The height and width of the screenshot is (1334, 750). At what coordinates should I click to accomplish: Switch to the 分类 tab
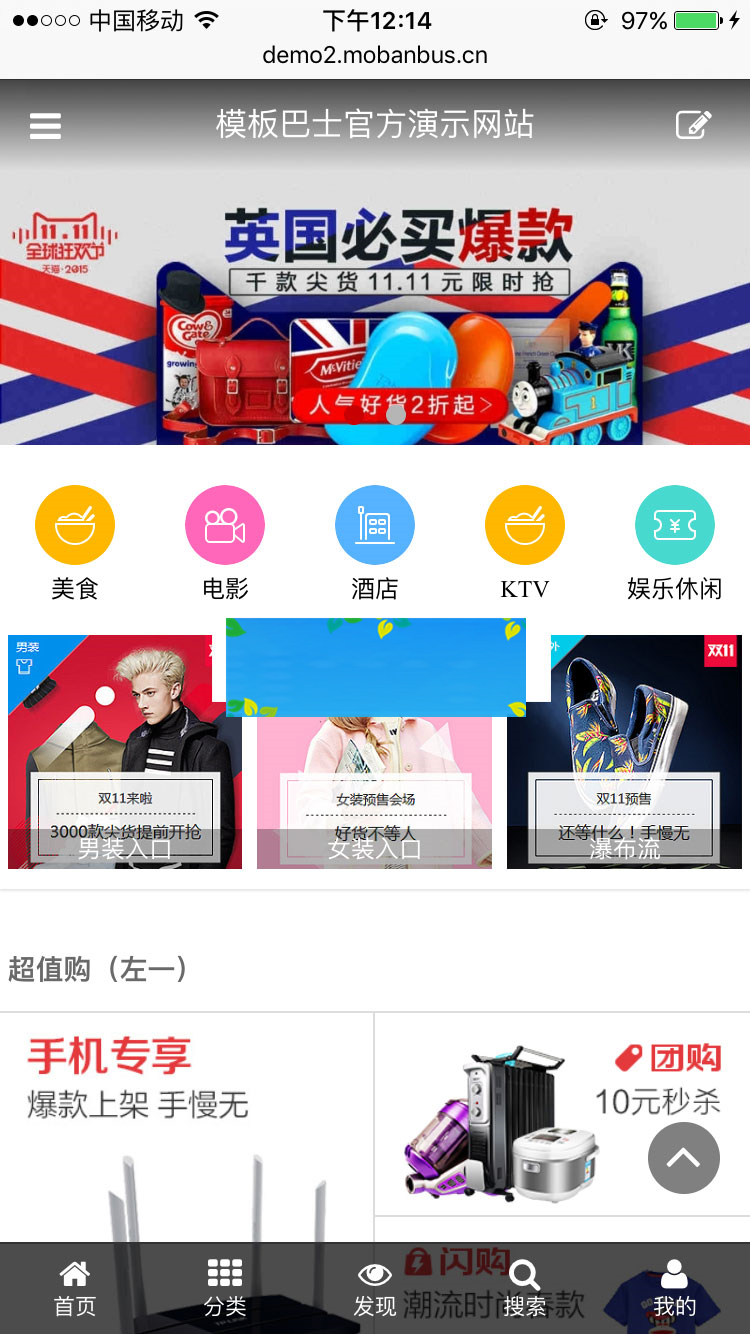(225, 1288)
